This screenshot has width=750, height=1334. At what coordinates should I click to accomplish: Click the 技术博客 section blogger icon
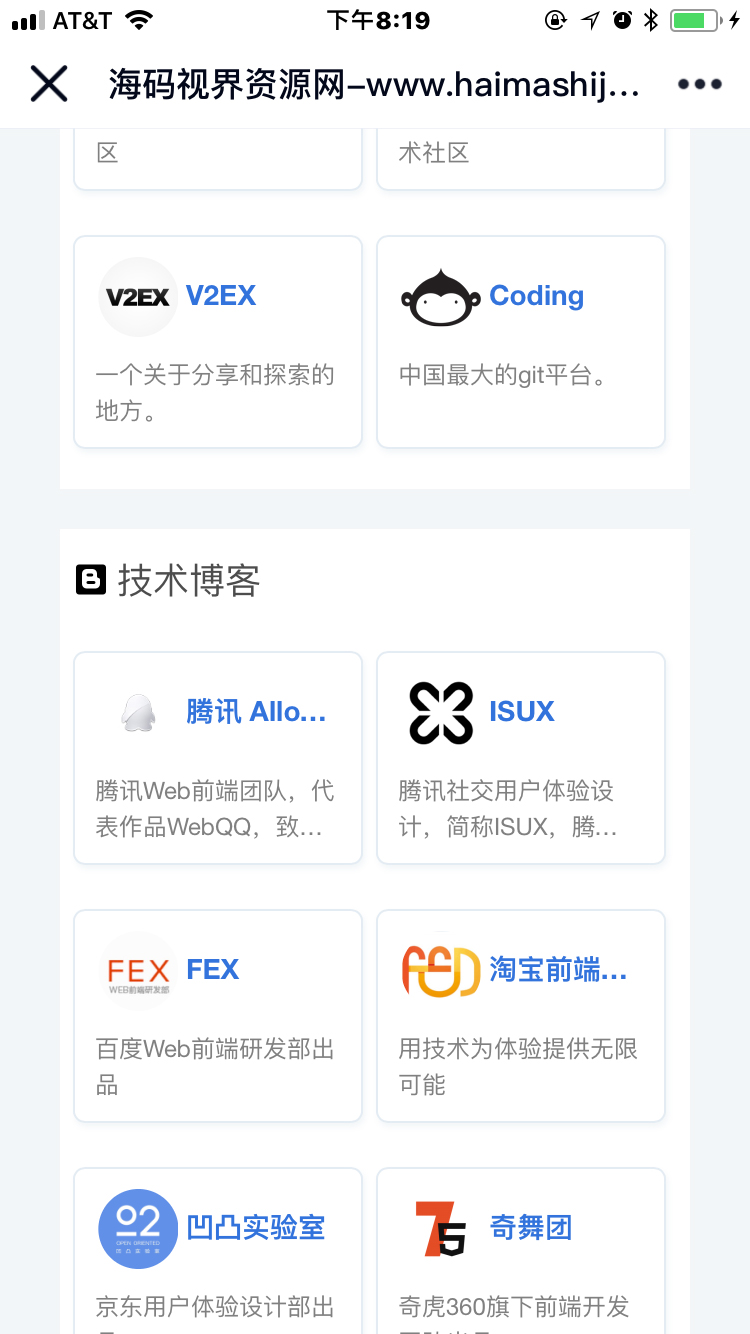tap(91, 578)
